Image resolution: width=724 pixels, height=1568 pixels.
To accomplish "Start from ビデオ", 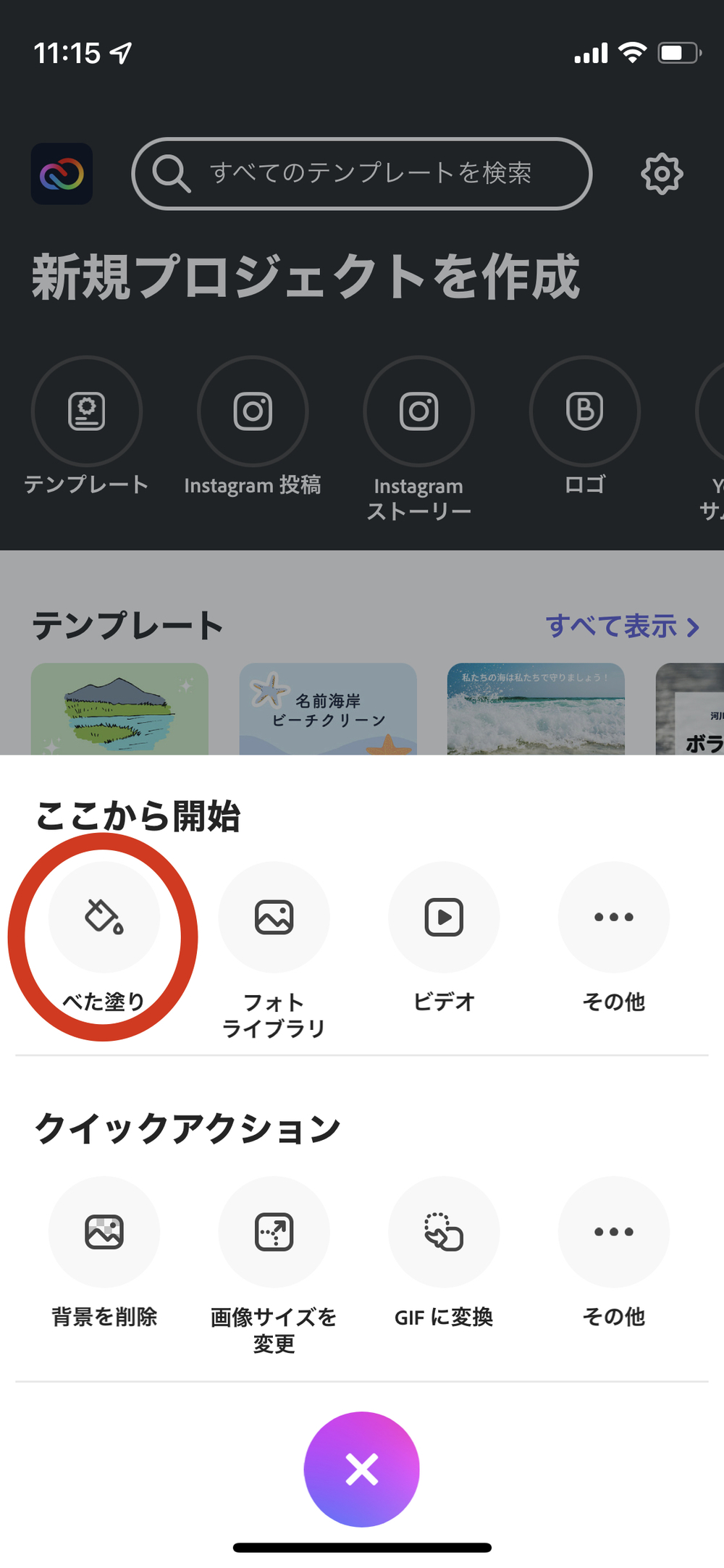I will point(444,918).
